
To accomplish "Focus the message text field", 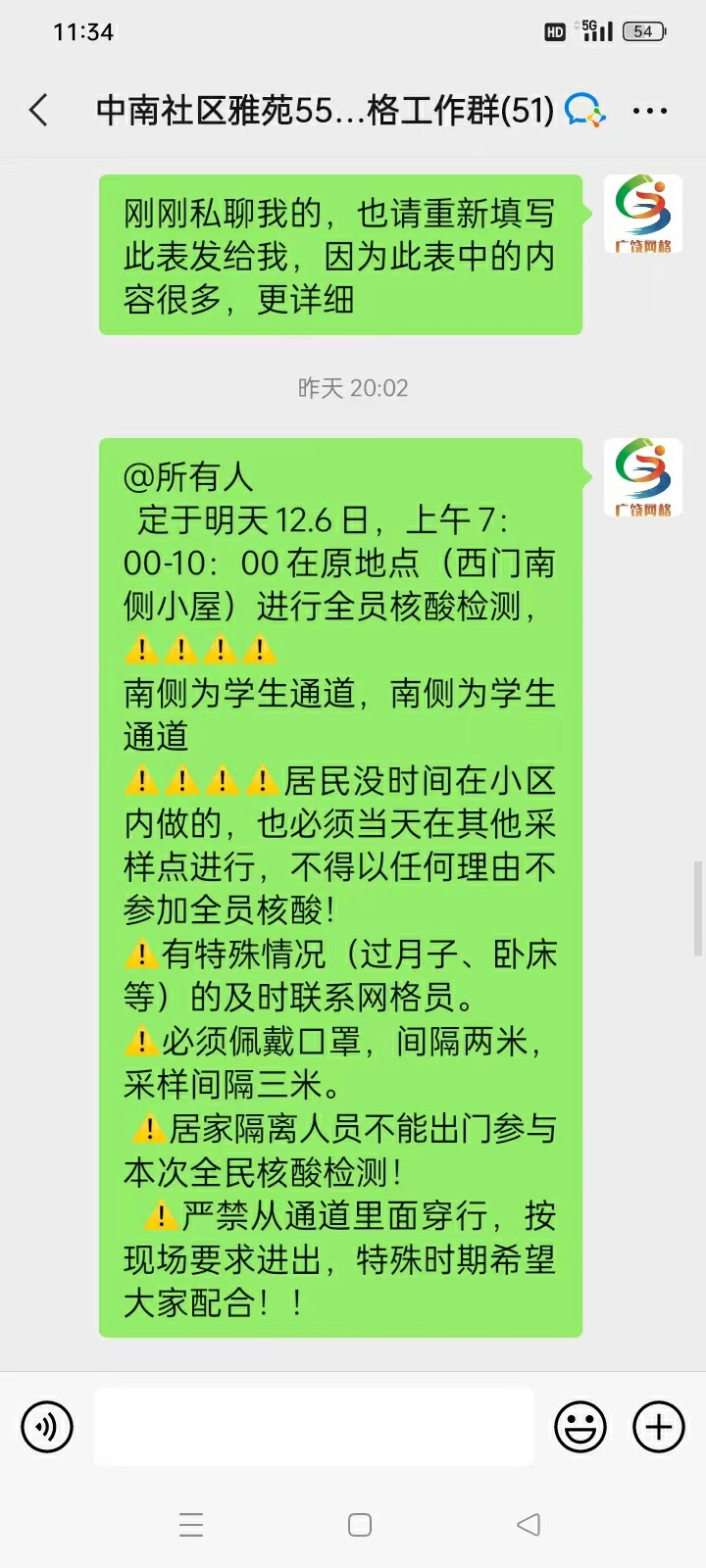I will coord(314,1427).
